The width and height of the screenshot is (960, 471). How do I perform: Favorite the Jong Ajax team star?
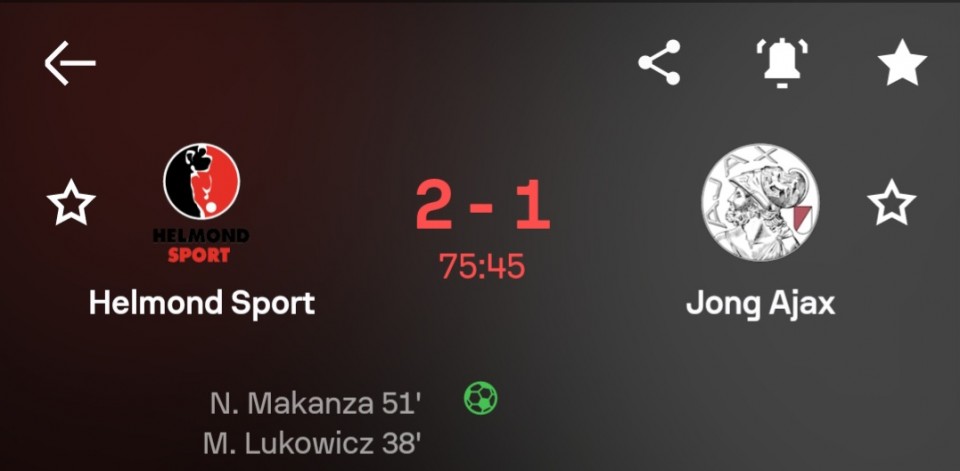891,204
